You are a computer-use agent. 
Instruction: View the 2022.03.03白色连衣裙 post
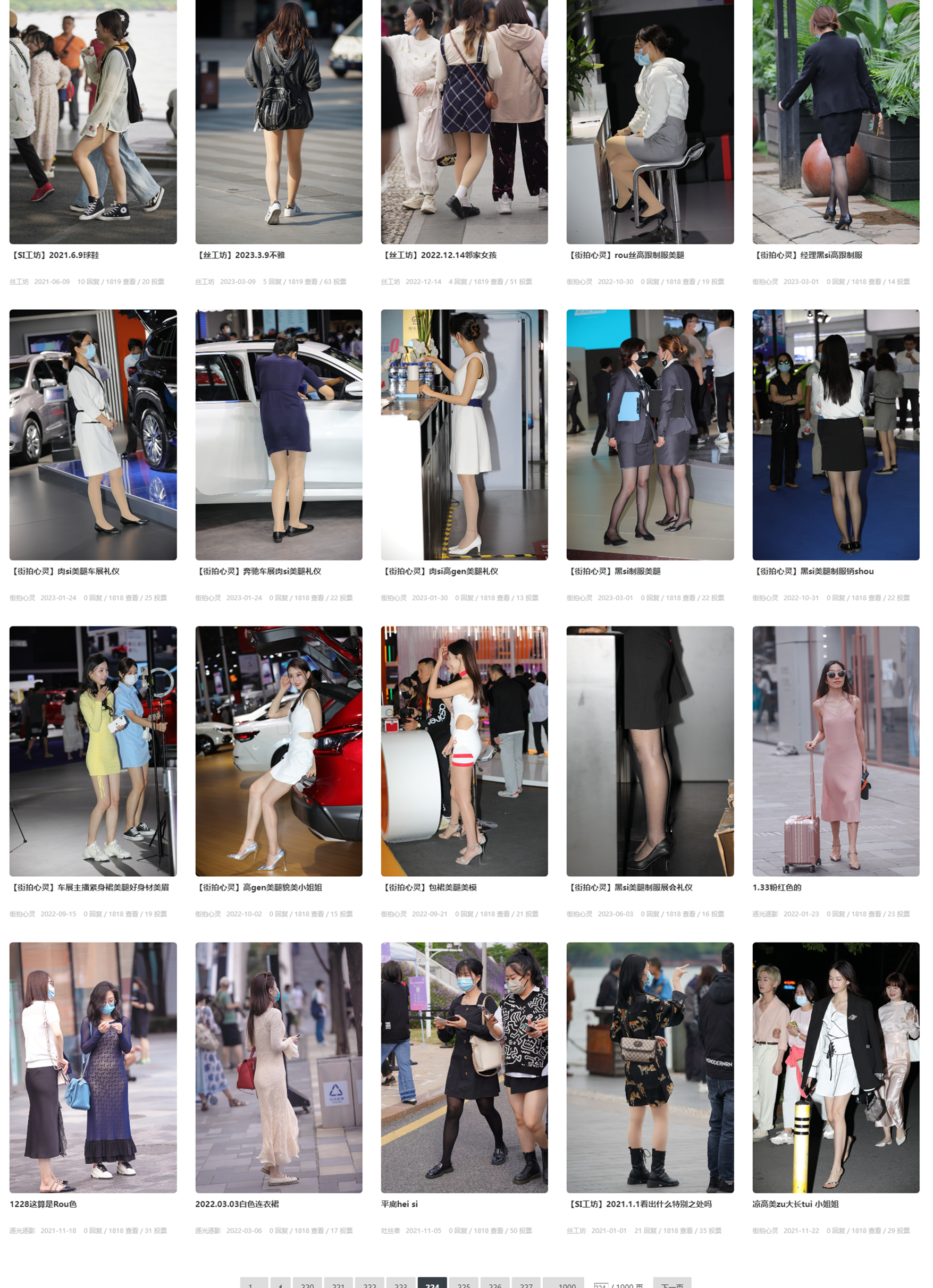click(237, 1204)
